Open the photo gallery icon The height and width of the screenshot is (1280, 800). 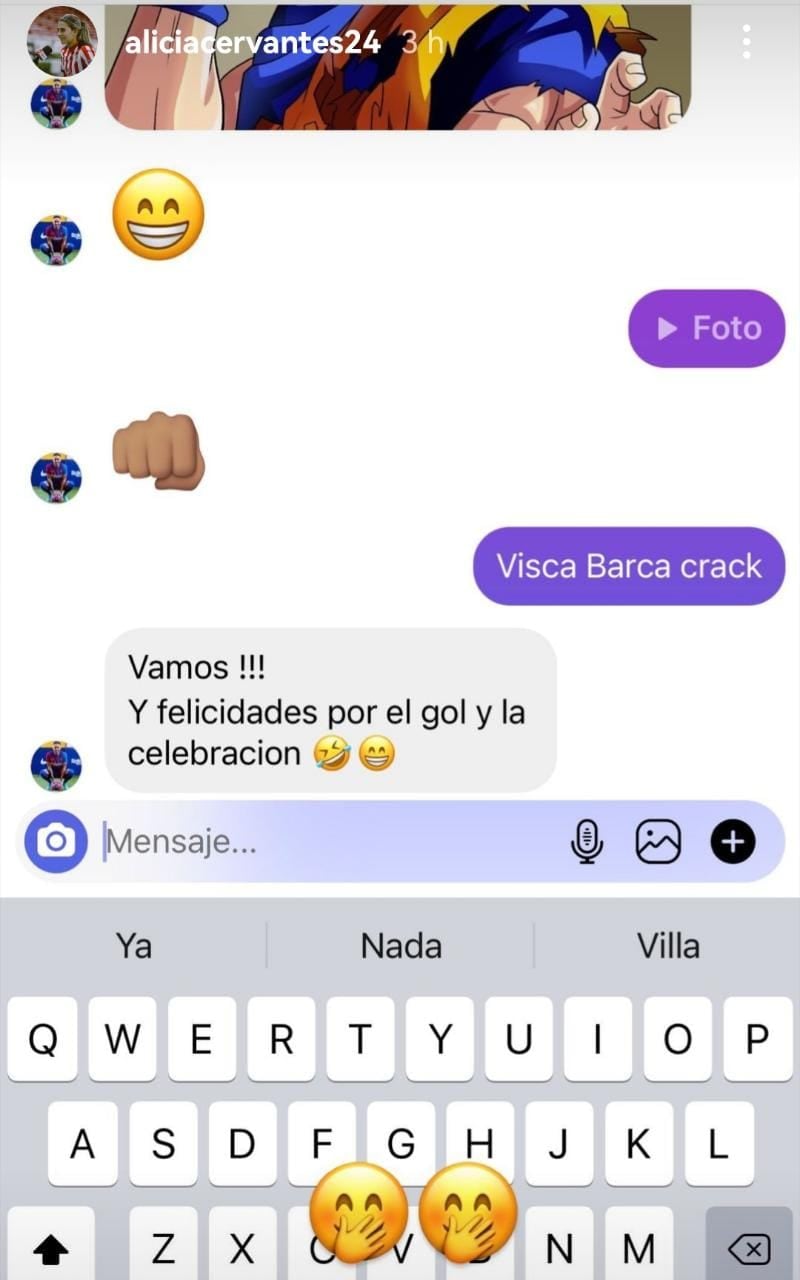(659, 841)
